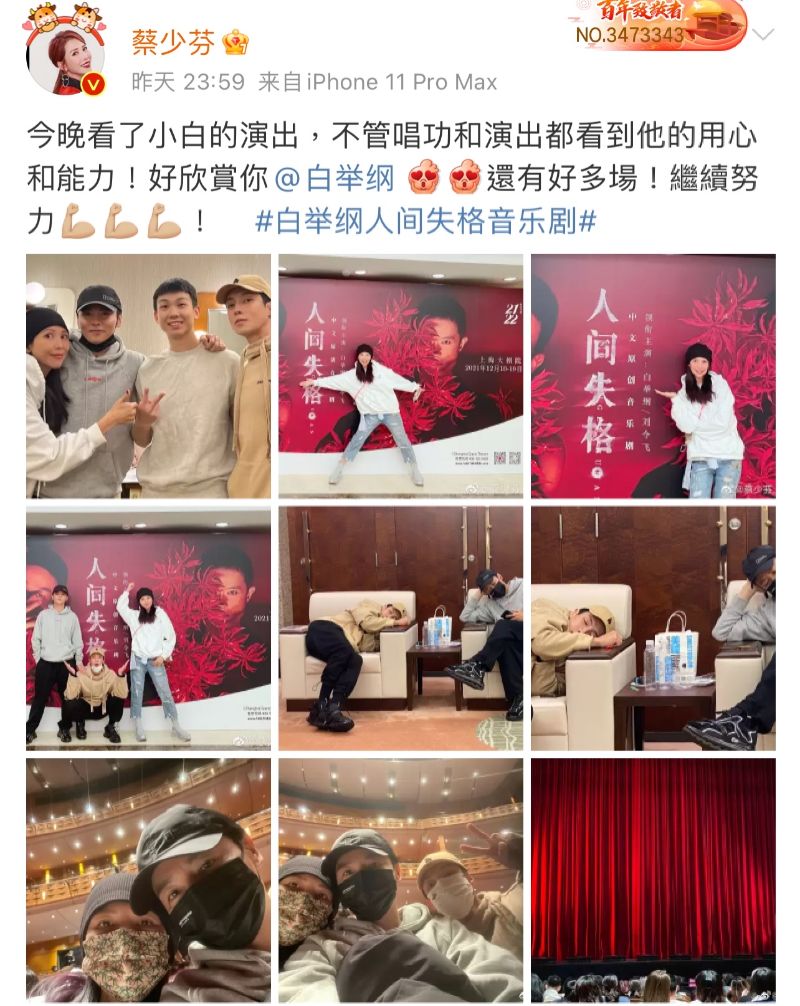This screenshot has height=1006, width=800.
Task: Open 蔡少芬's profile avatar
Action: click(x=65, y=56)
